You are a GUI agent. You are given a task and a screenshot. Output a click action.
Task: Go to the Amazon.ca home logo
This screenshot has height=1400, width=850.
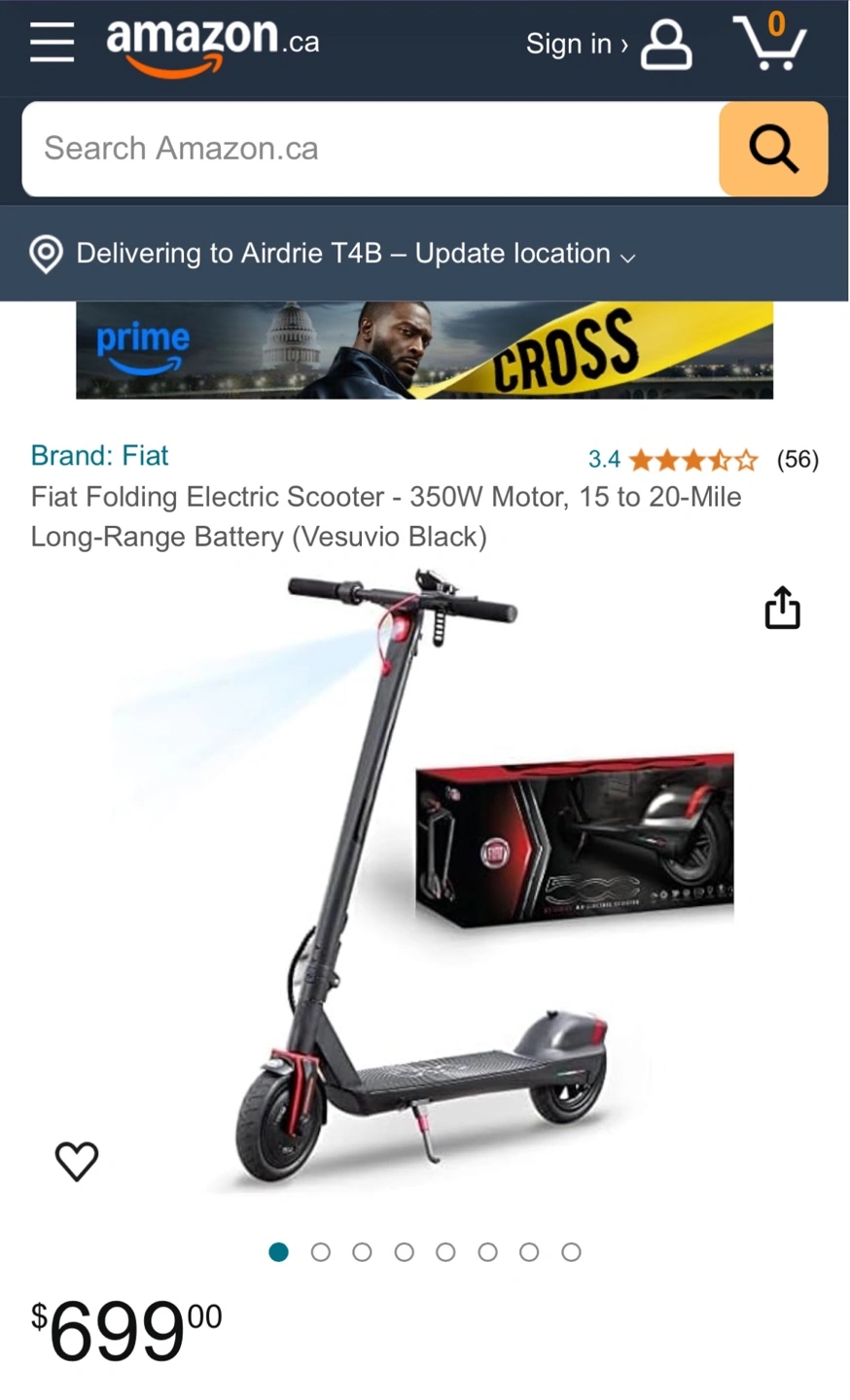212,45
